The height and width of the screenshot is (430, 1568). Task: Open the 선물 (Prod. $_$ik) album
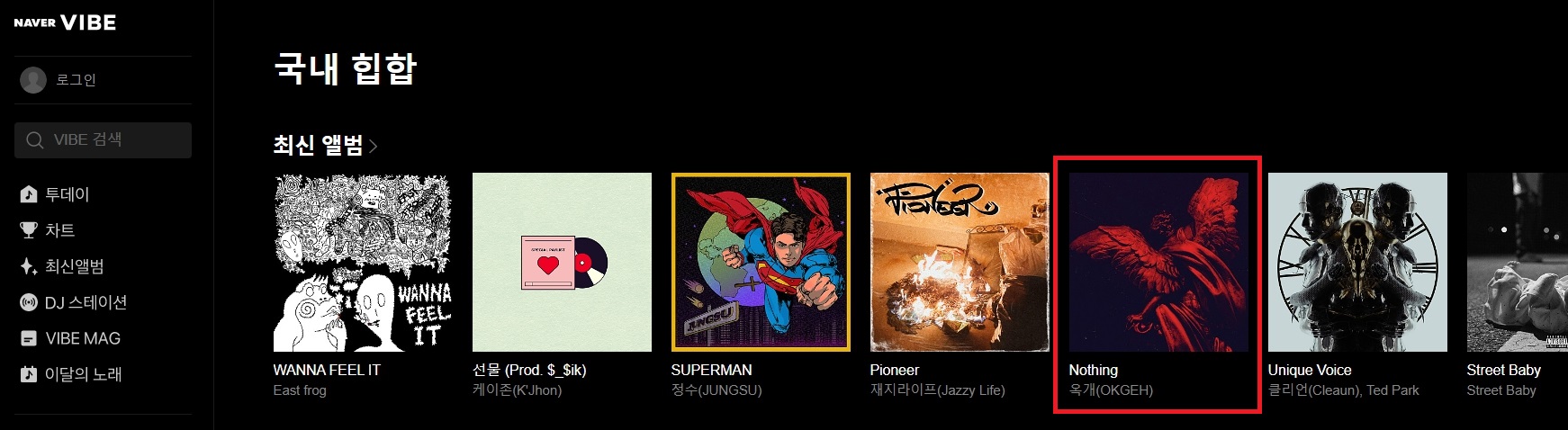point(562,262)
